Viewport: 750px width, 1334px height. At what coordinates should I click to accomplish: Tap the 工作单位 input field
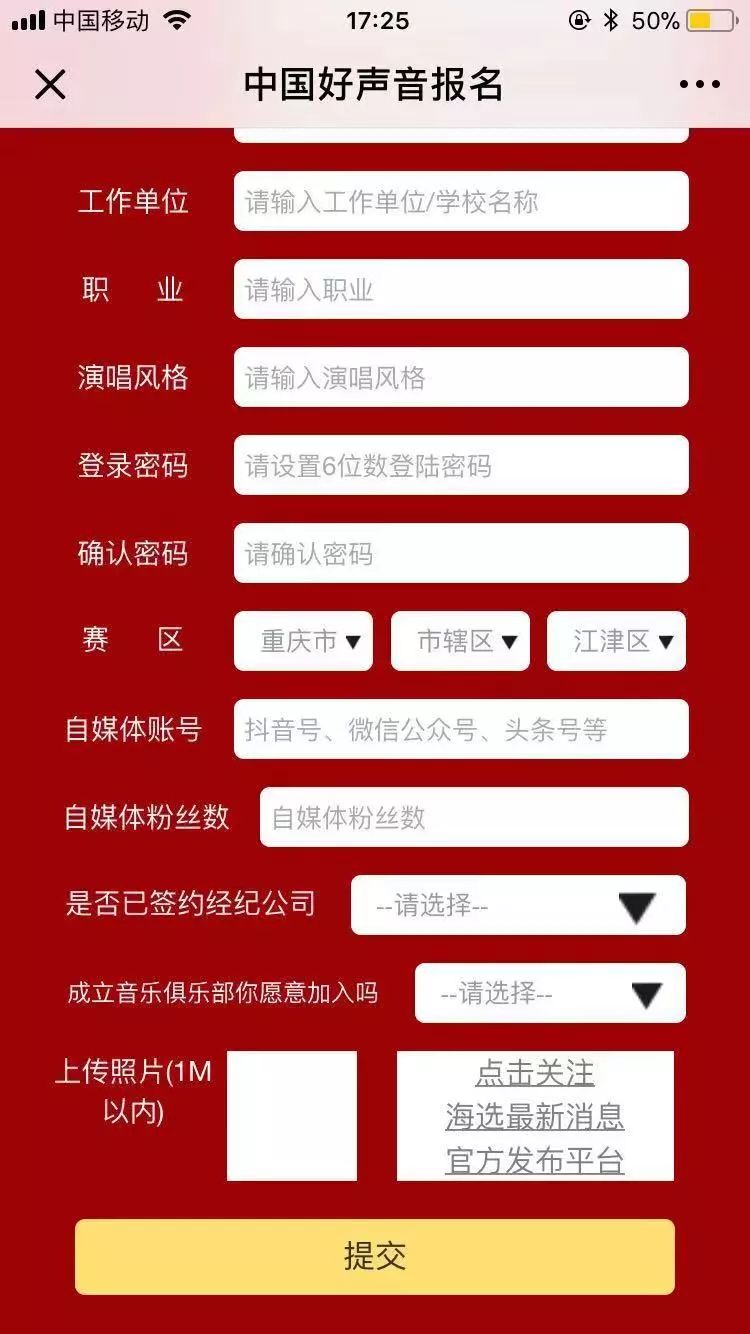(x=461, y=201)
